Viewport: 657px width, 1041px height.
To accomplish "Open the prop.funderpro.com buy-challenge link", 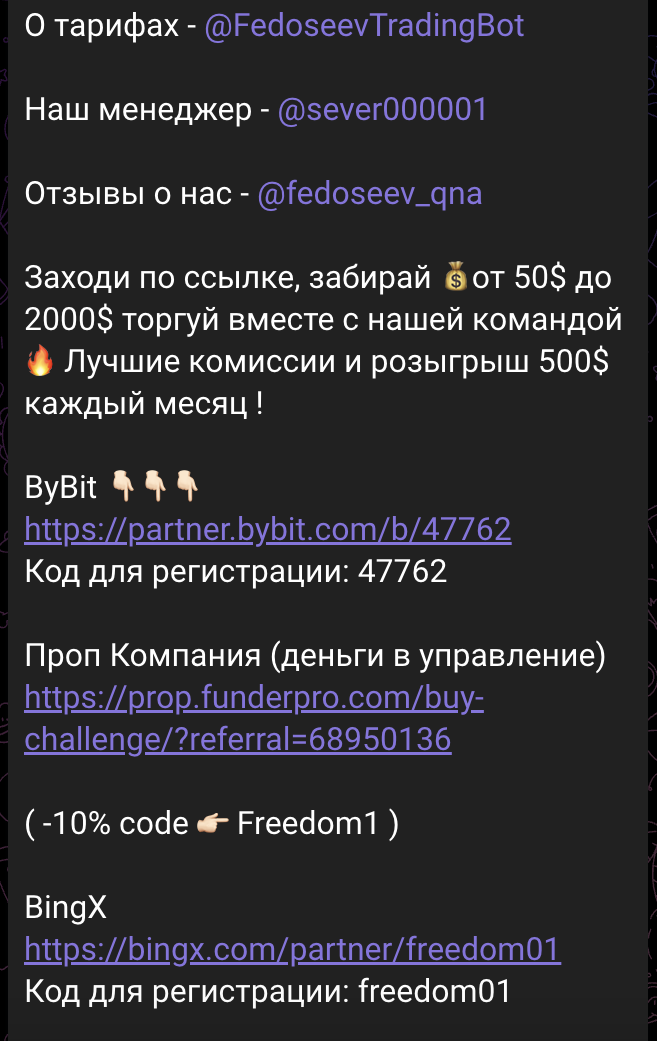I will tap(254, 696).
